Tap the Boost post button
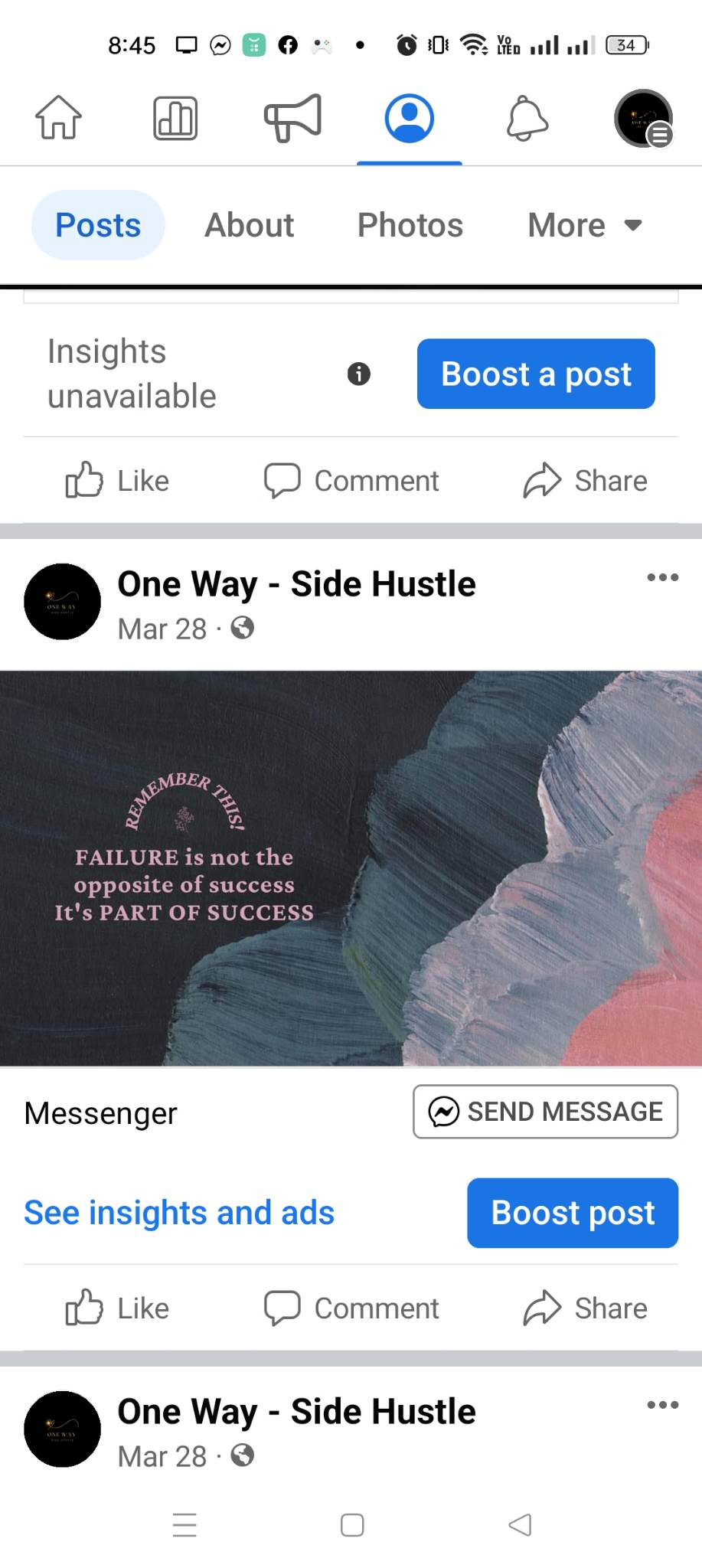Image resolution: width=702 pixels, height=1568 pixels. [573, 1213]
